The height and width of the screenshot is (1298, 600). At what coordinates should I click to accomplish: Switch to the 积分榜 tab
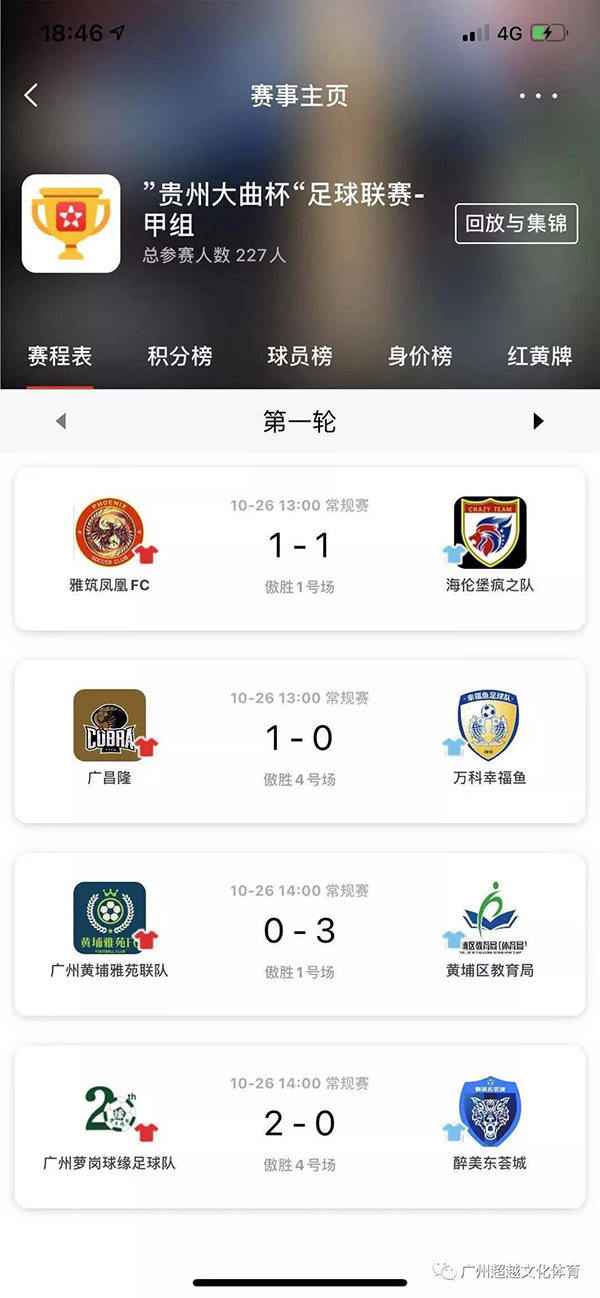pos(180,356)
